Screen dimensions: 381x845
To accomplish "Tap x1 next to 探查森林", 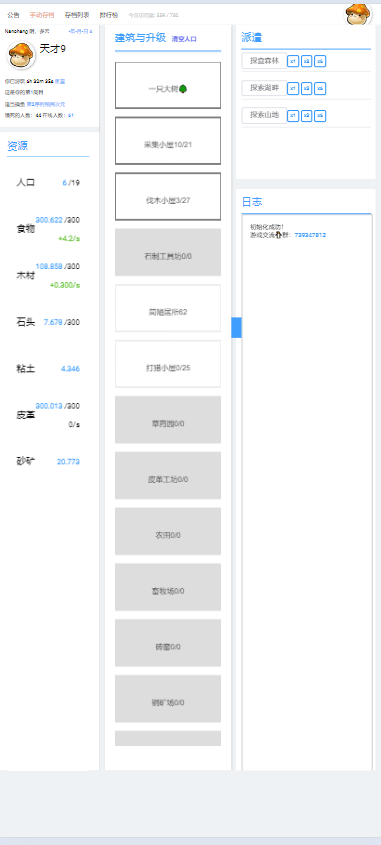I will 293,61.
